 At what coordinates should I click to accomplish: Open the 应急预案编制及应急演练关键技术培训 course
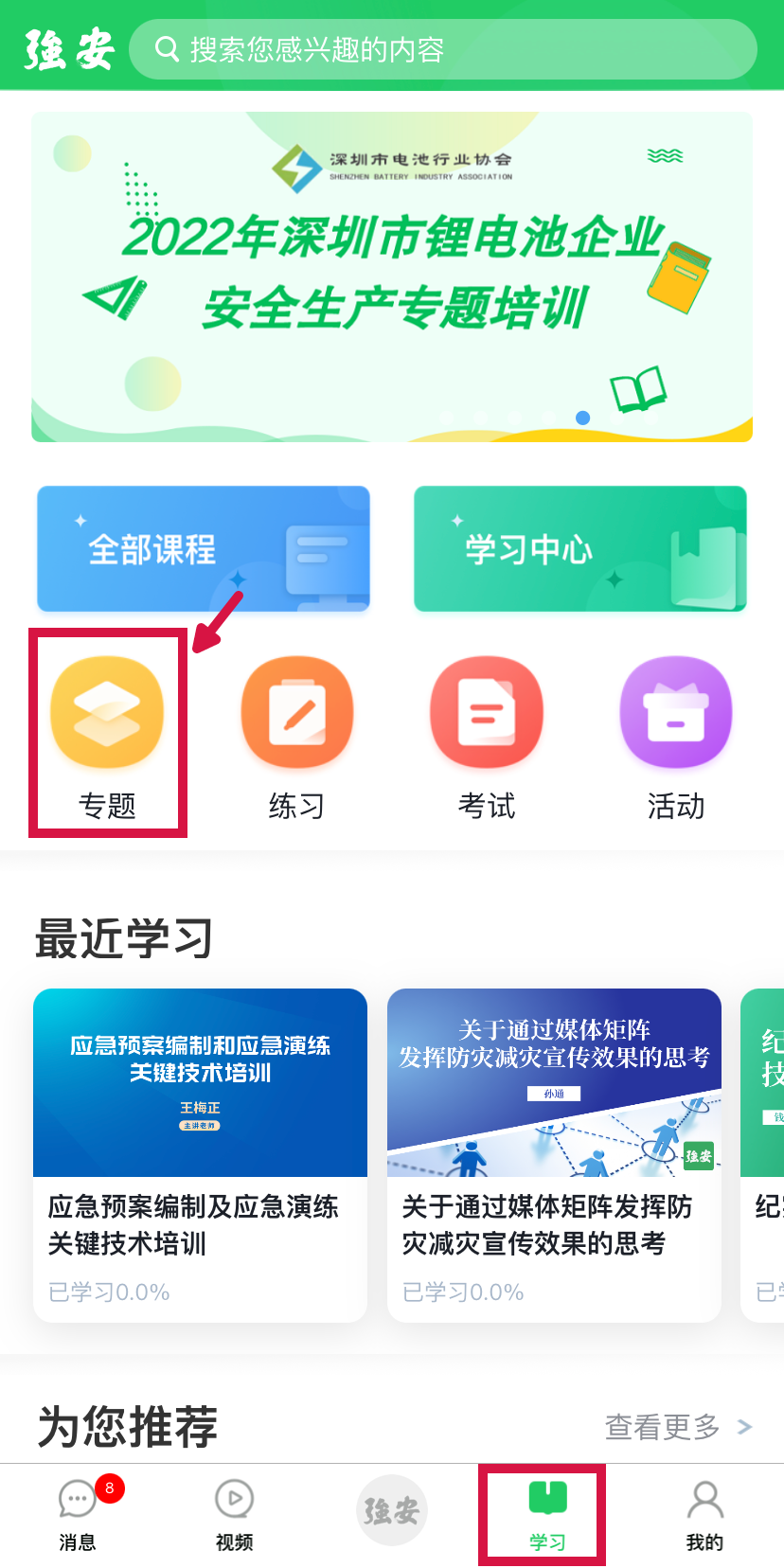click(x=200, y=1154)
